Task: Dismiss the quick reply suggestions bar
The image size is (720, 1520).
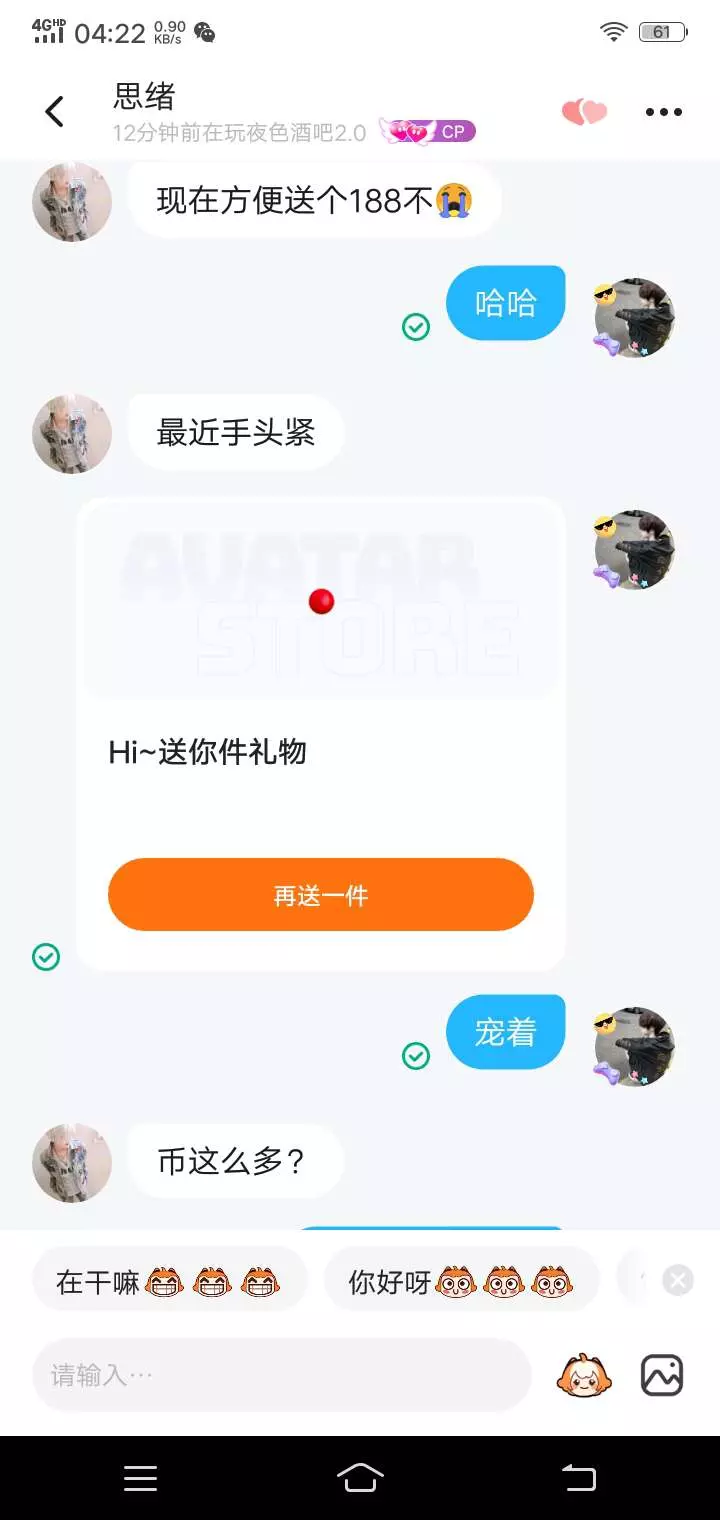Action: [678, 1280]
